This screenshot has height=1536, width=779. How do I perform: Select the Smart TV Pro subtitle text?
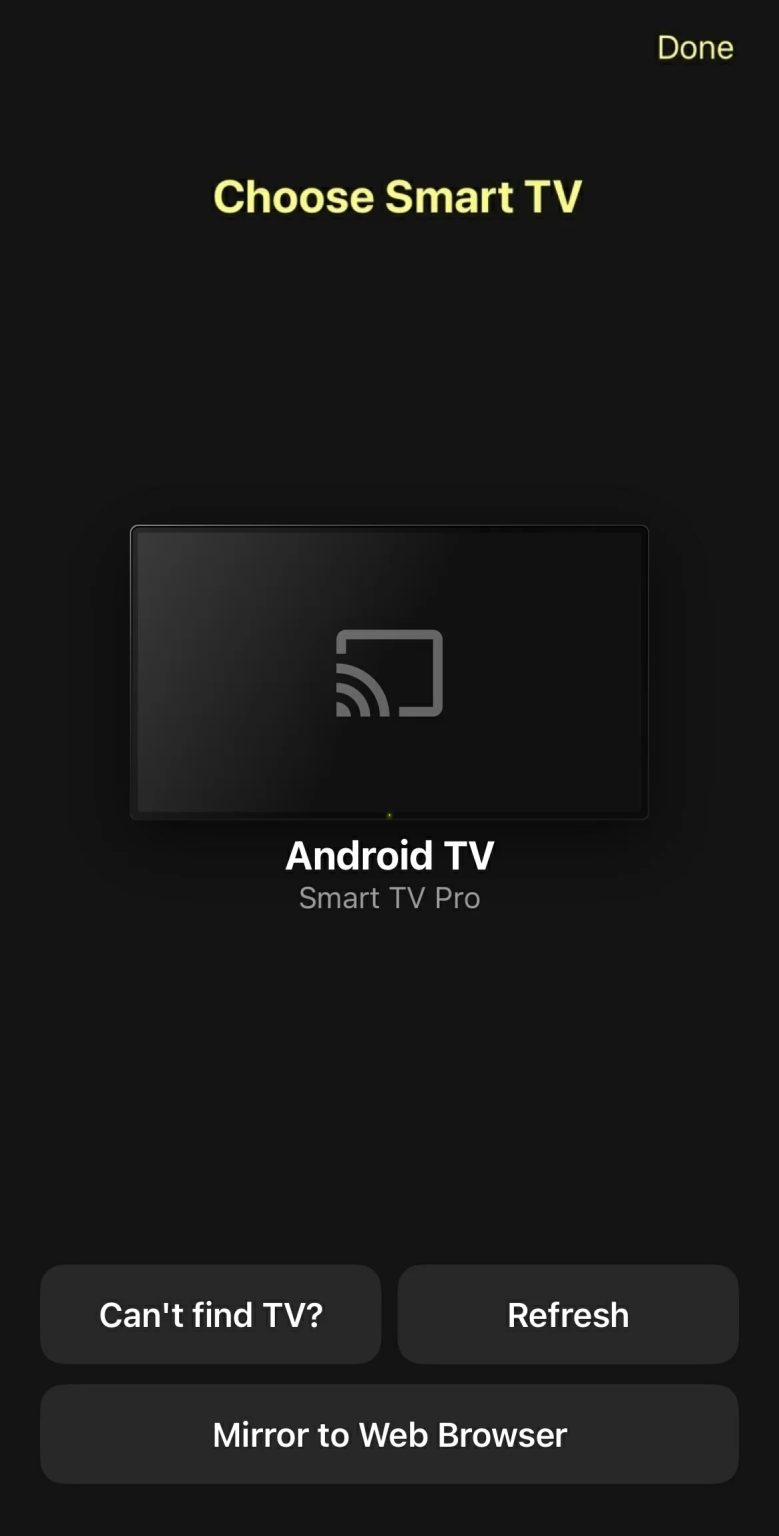pyautogui.click(x=389, y=897)
